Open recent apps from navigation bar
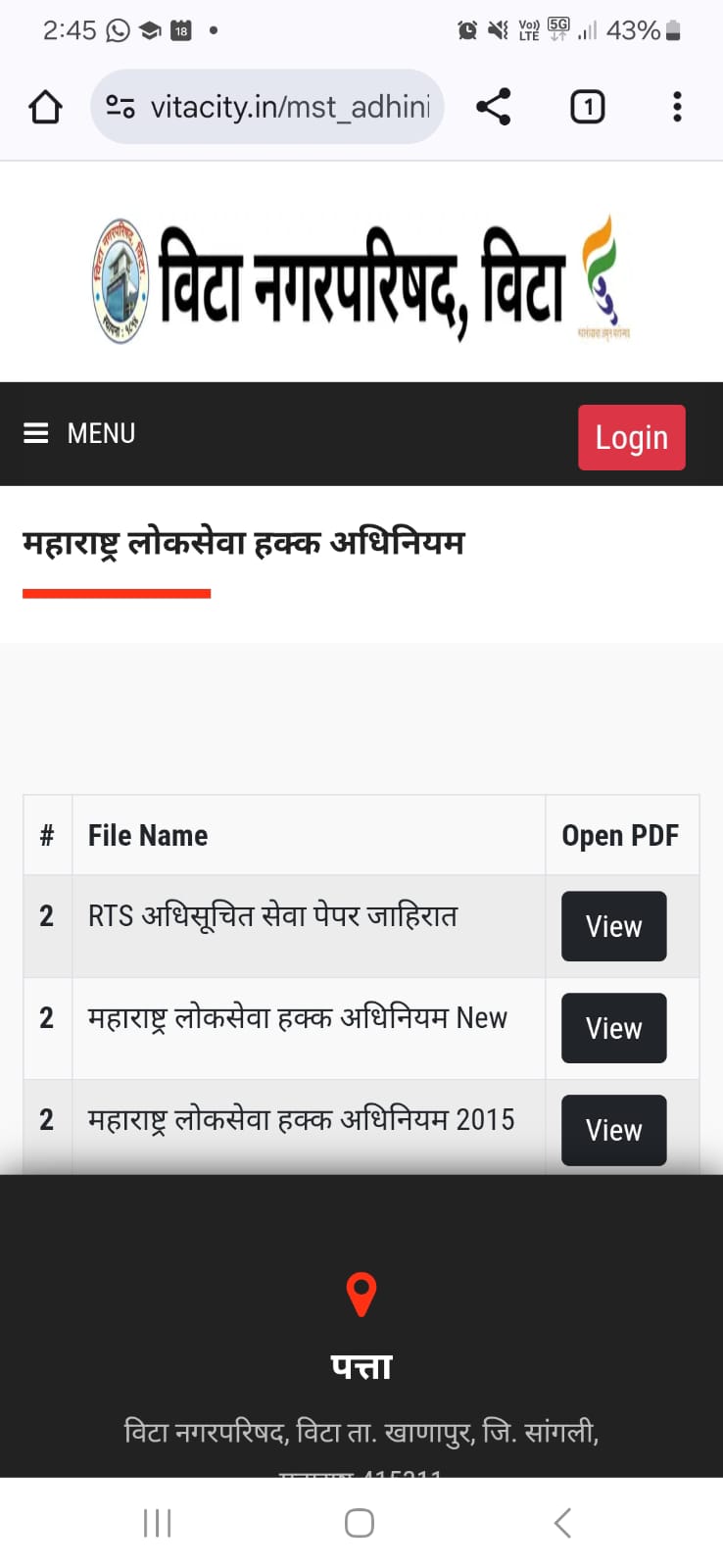The height and width of the screenshot is (1568, 723). click(158, 1523)
